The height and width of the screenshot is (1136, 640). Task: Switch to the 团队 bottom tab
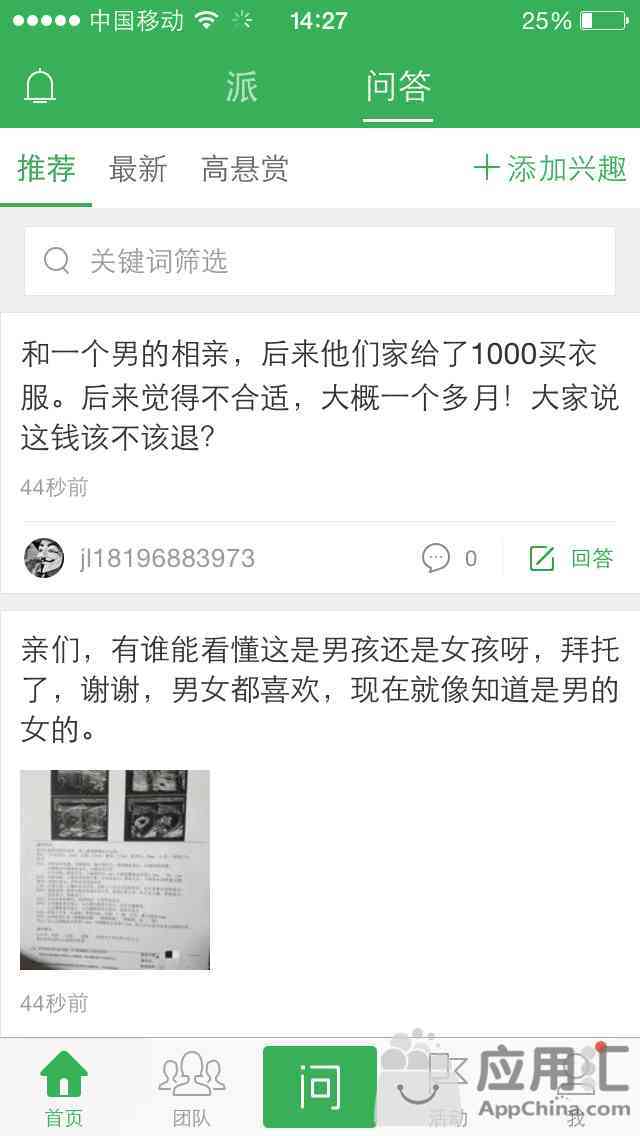192,1088
